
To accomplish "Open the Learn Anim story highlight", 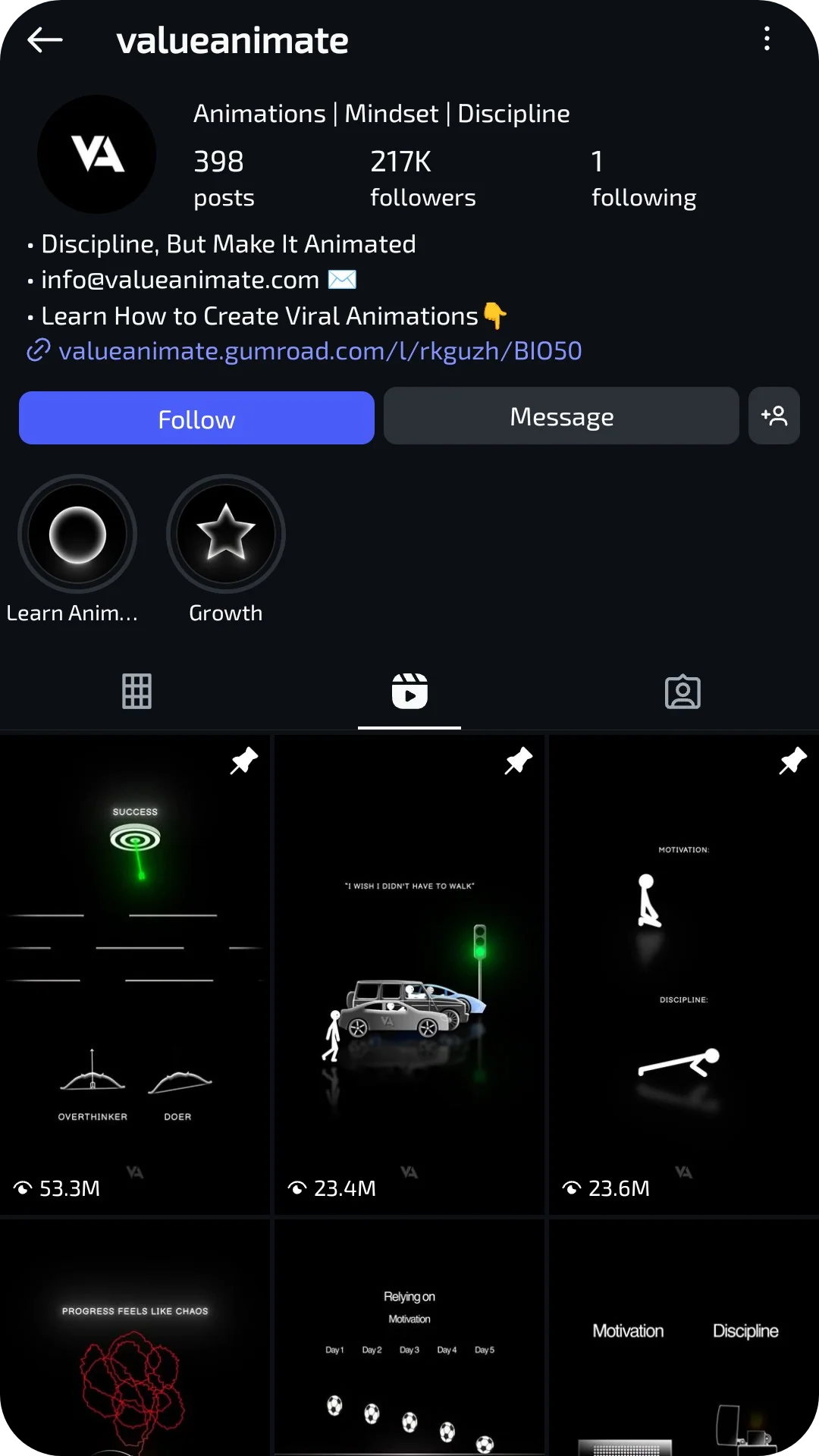I will 77,533.
